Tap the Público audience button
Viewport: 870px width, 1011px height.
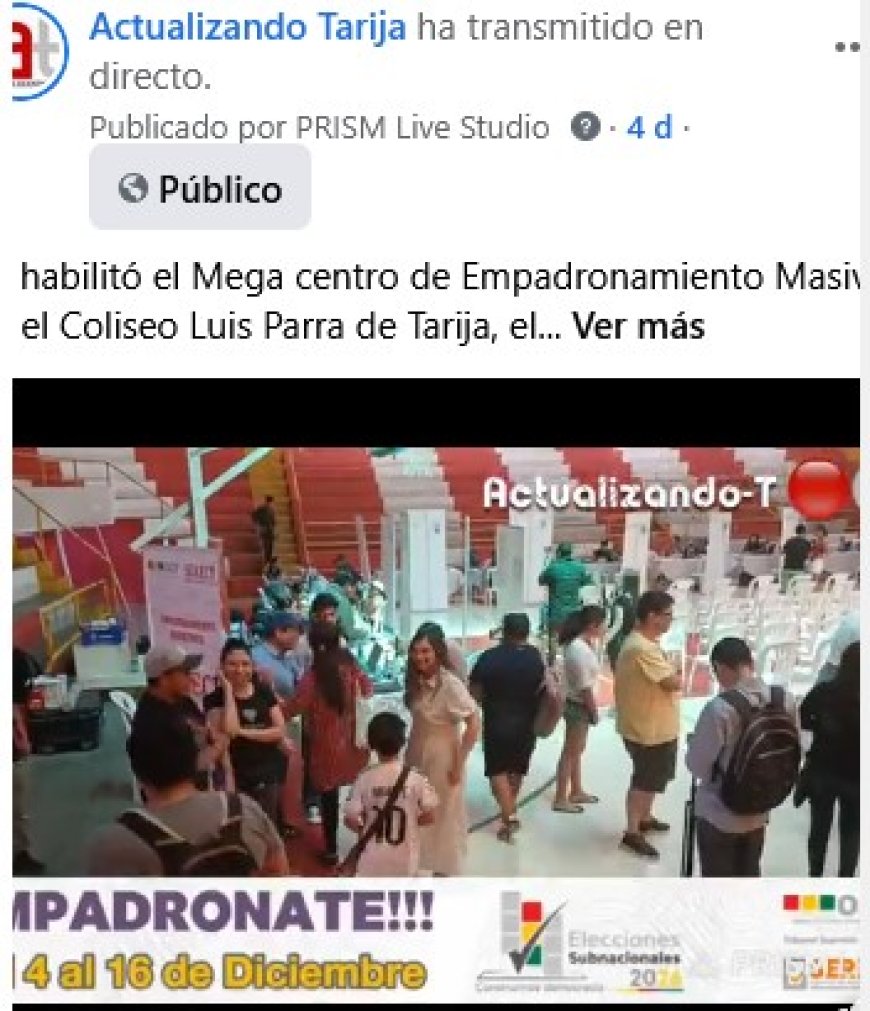(x=200, y=188)
